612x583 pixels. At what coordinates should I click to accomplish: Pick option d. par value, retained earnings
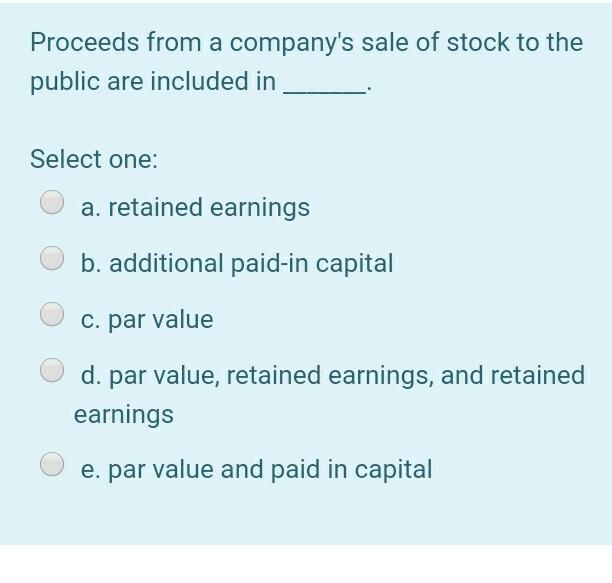tap(53, 372)
